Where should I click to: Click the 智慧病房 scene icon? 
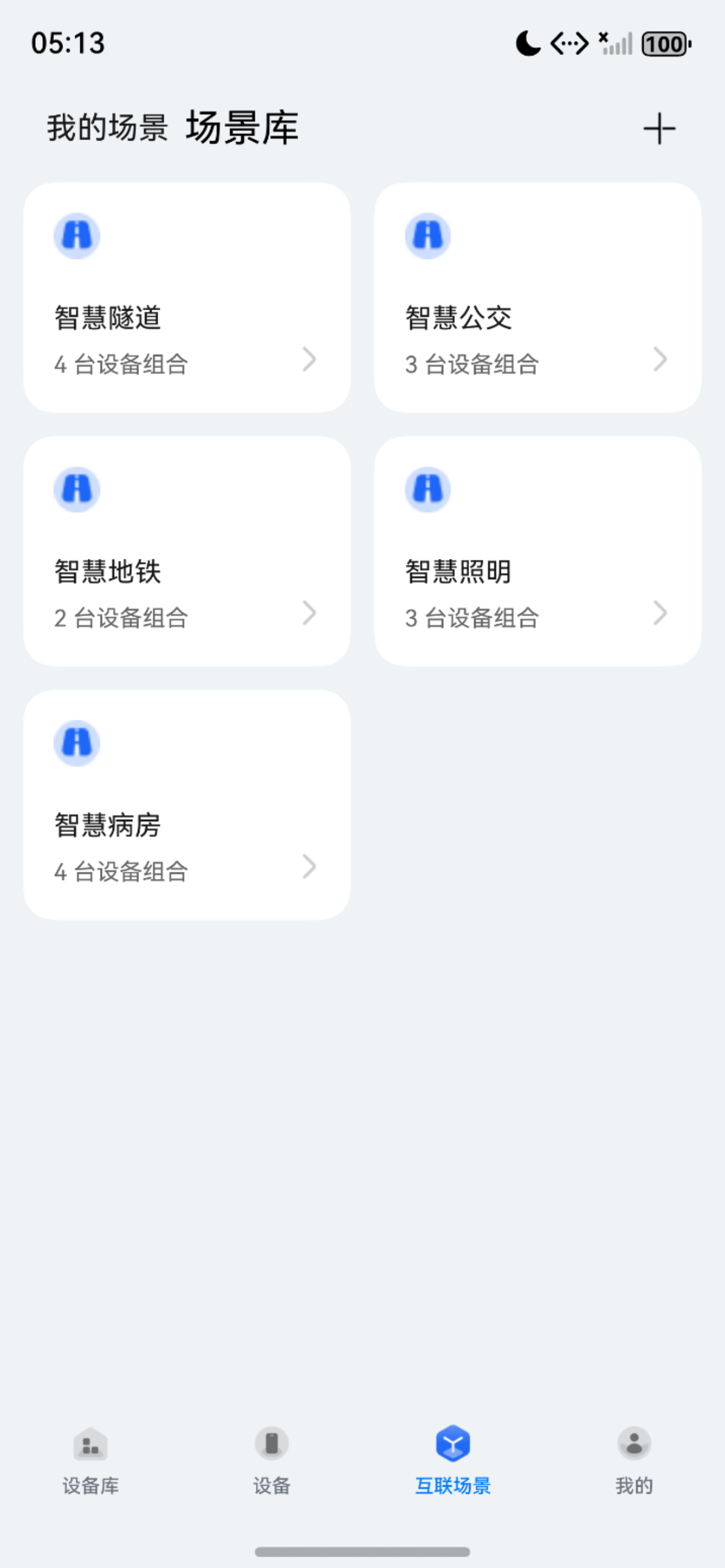click(76, 744)
